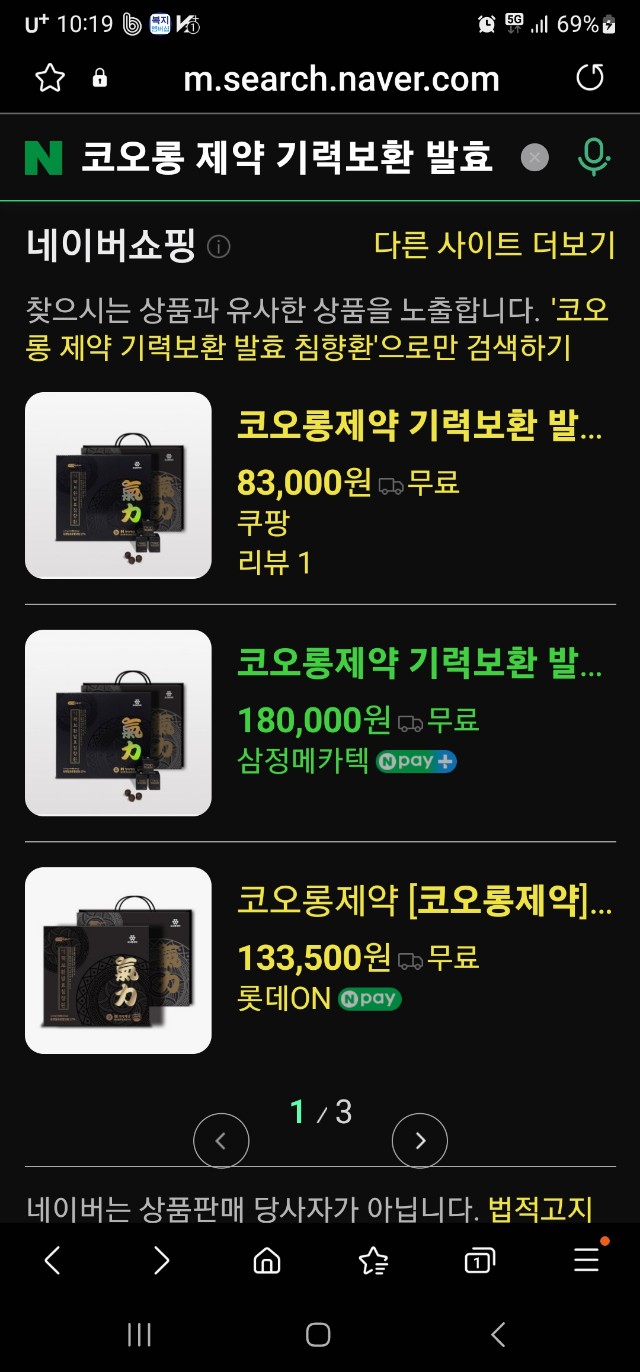Bookmark this page with the star icon
This screenshot has width=640, height=1372.
[50, 78]
